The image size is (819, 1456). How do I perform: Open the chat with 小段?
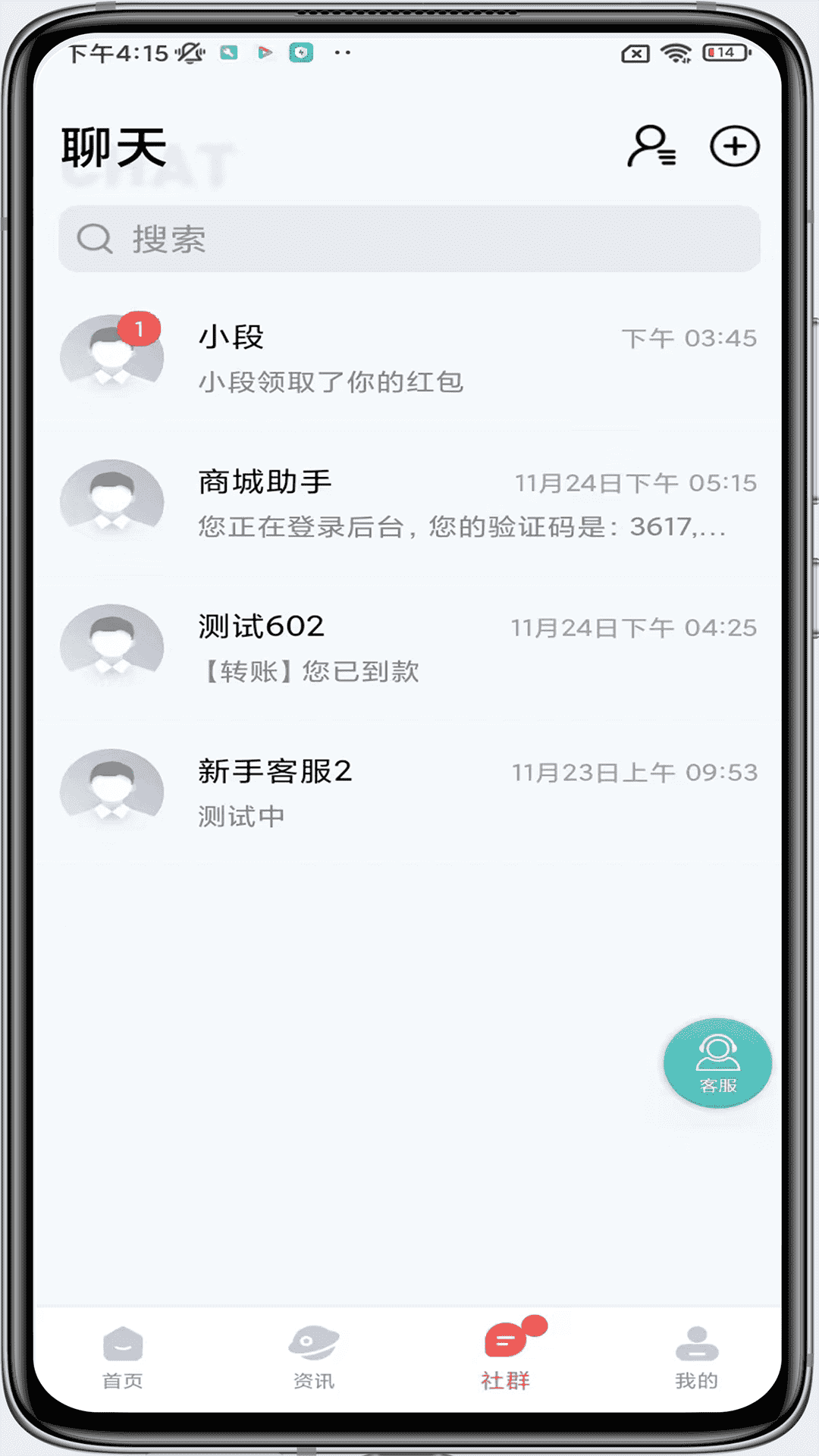409,355
